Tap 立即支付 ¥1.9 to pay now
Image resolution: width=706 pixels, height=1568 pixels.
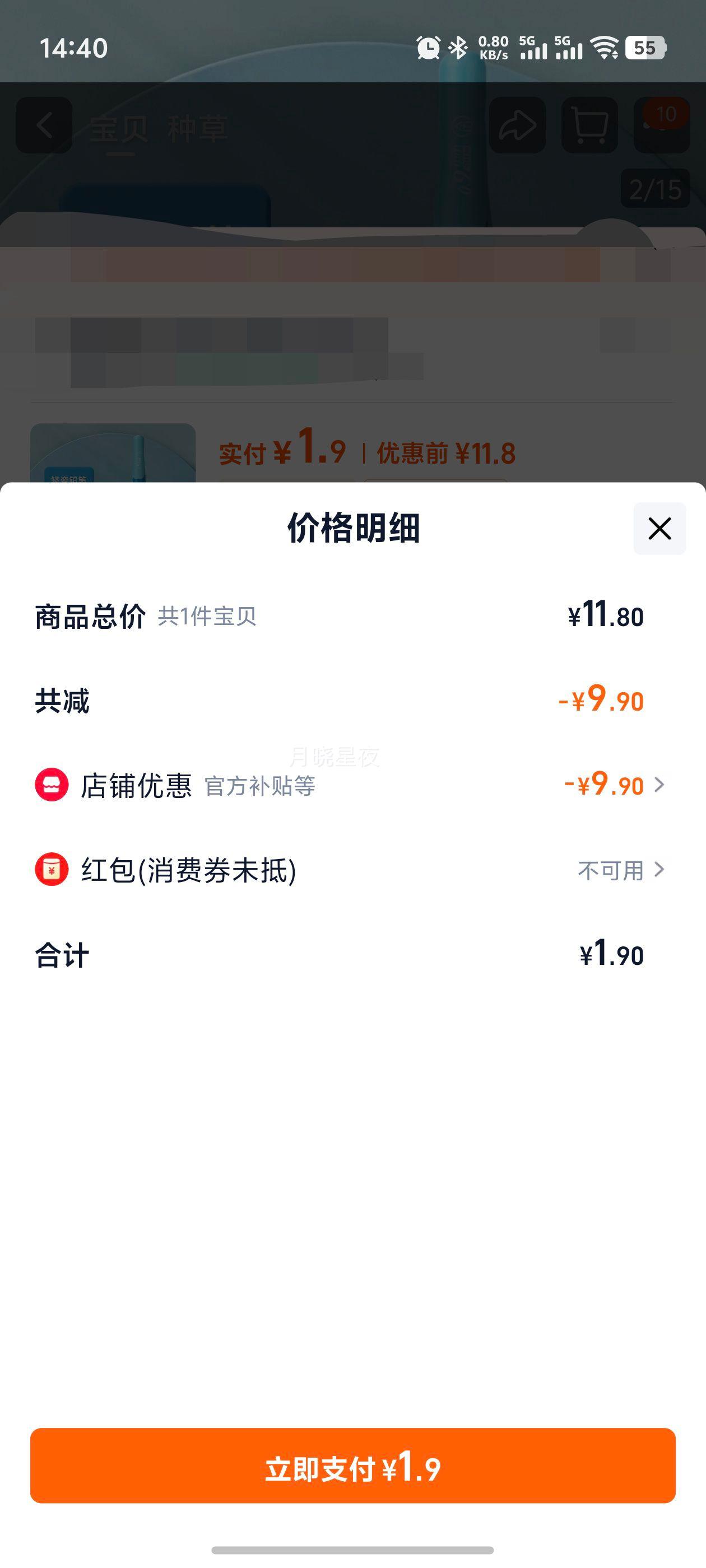pyautogui.click(x=352, y=1465)
